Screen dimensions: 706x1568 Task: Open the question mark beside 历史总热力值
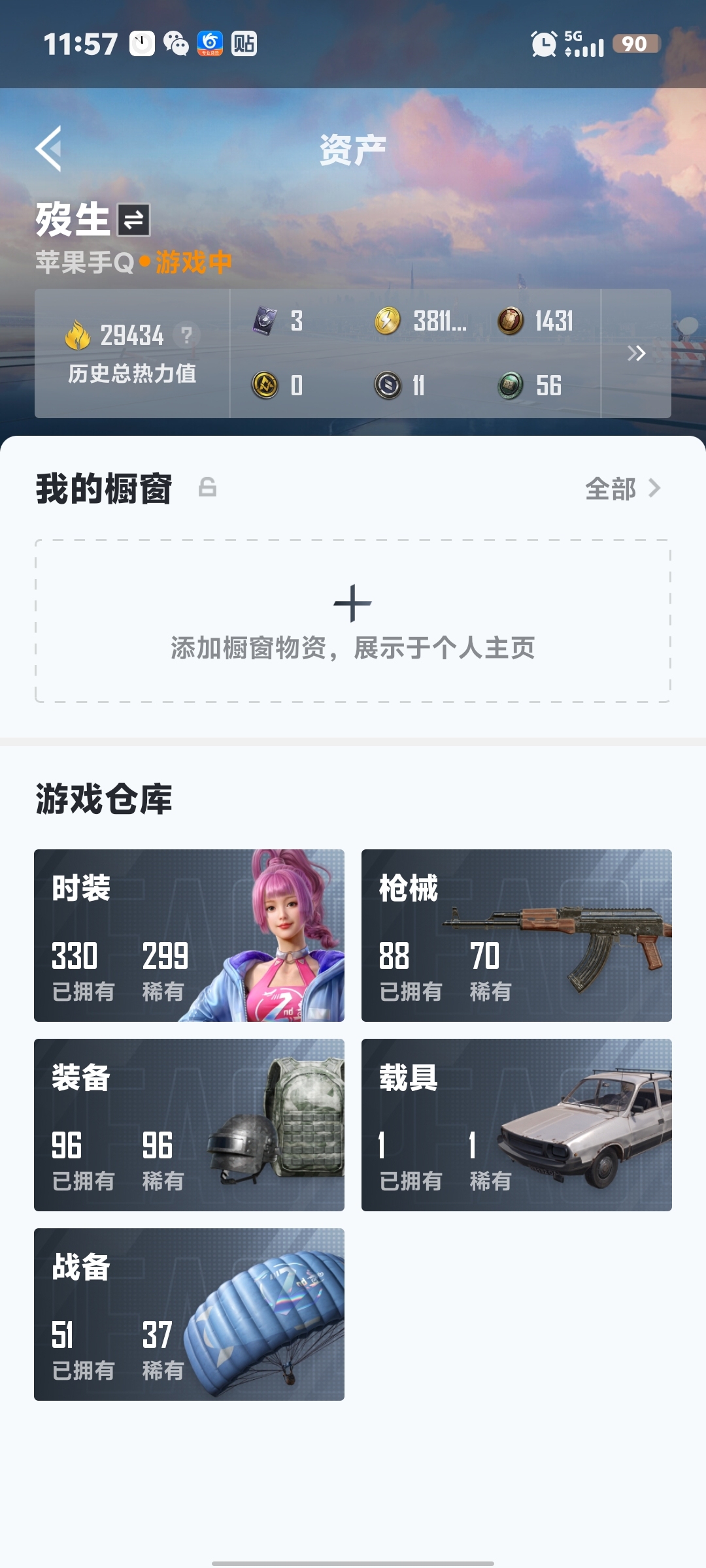[187, 335]
